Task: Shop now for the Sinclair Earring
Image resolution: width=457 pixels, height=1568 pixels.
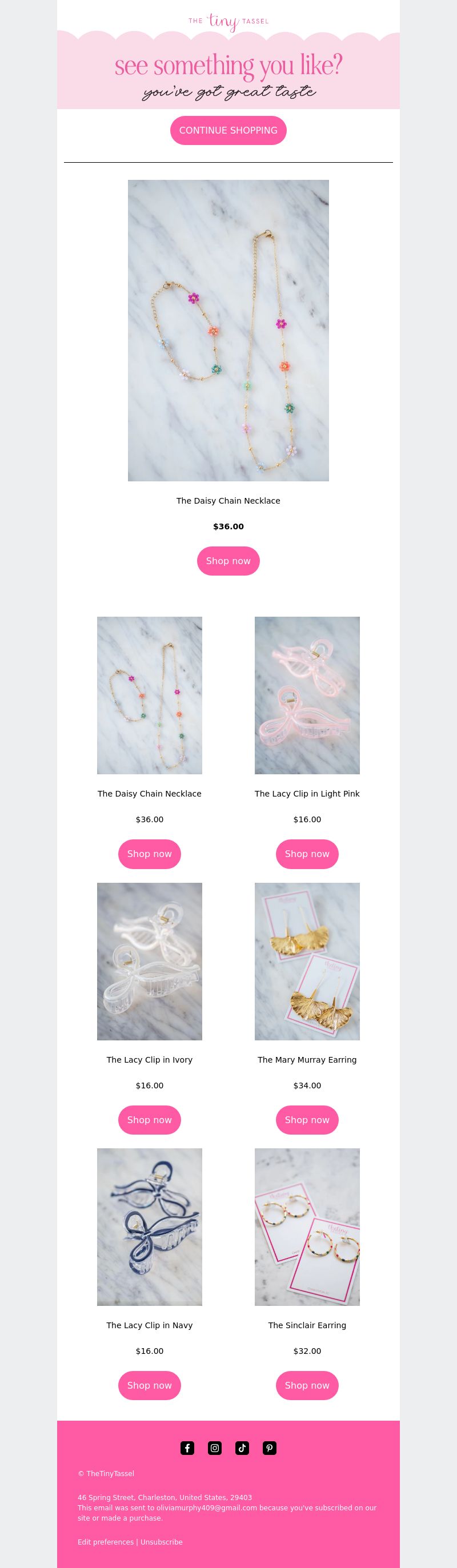Action: pyautogui.click(x=307, y=1385)
